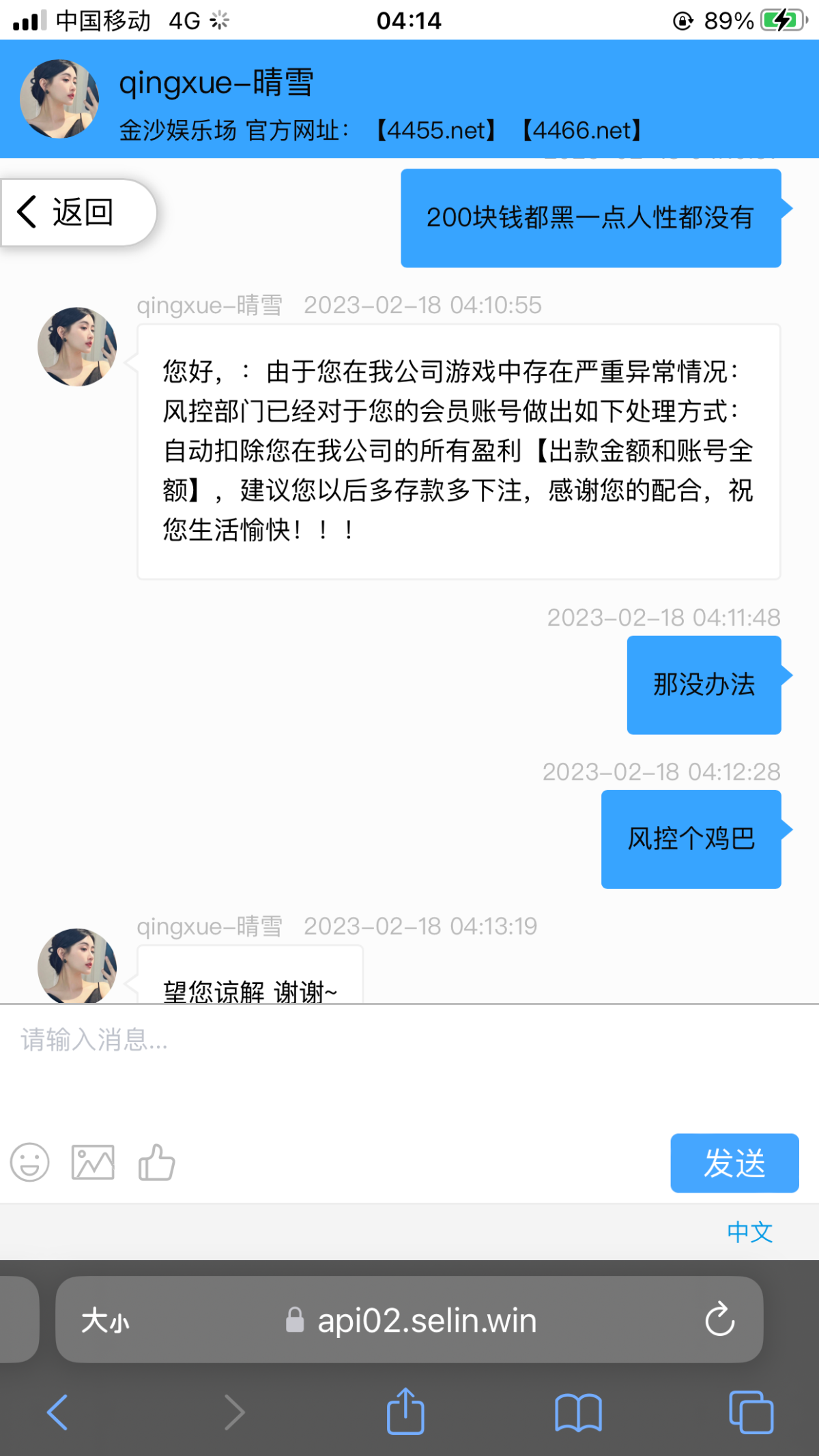Show all open browser tabs
Viewport: 819px width, 1456px height.
pyautogui.click(x=751, y=1412)
